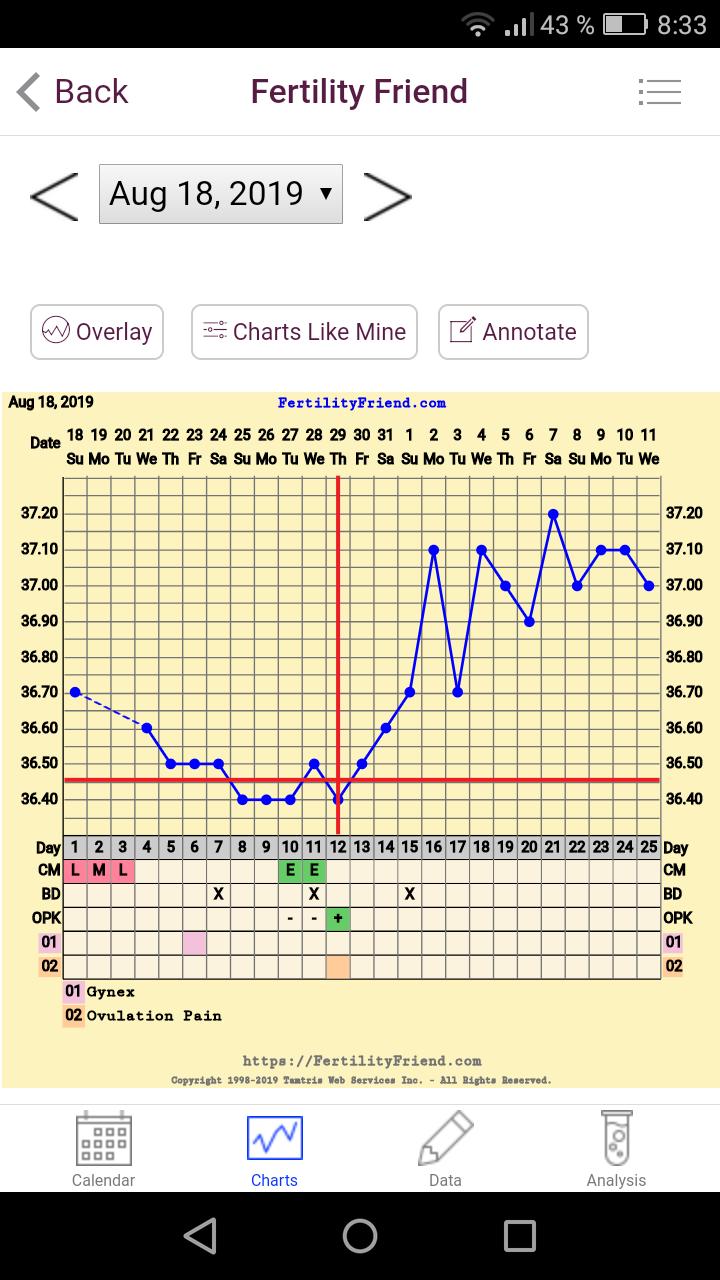Viewport: 720px width, 1280px height.
Task: Open the system recent apps
Action: 519,1237
